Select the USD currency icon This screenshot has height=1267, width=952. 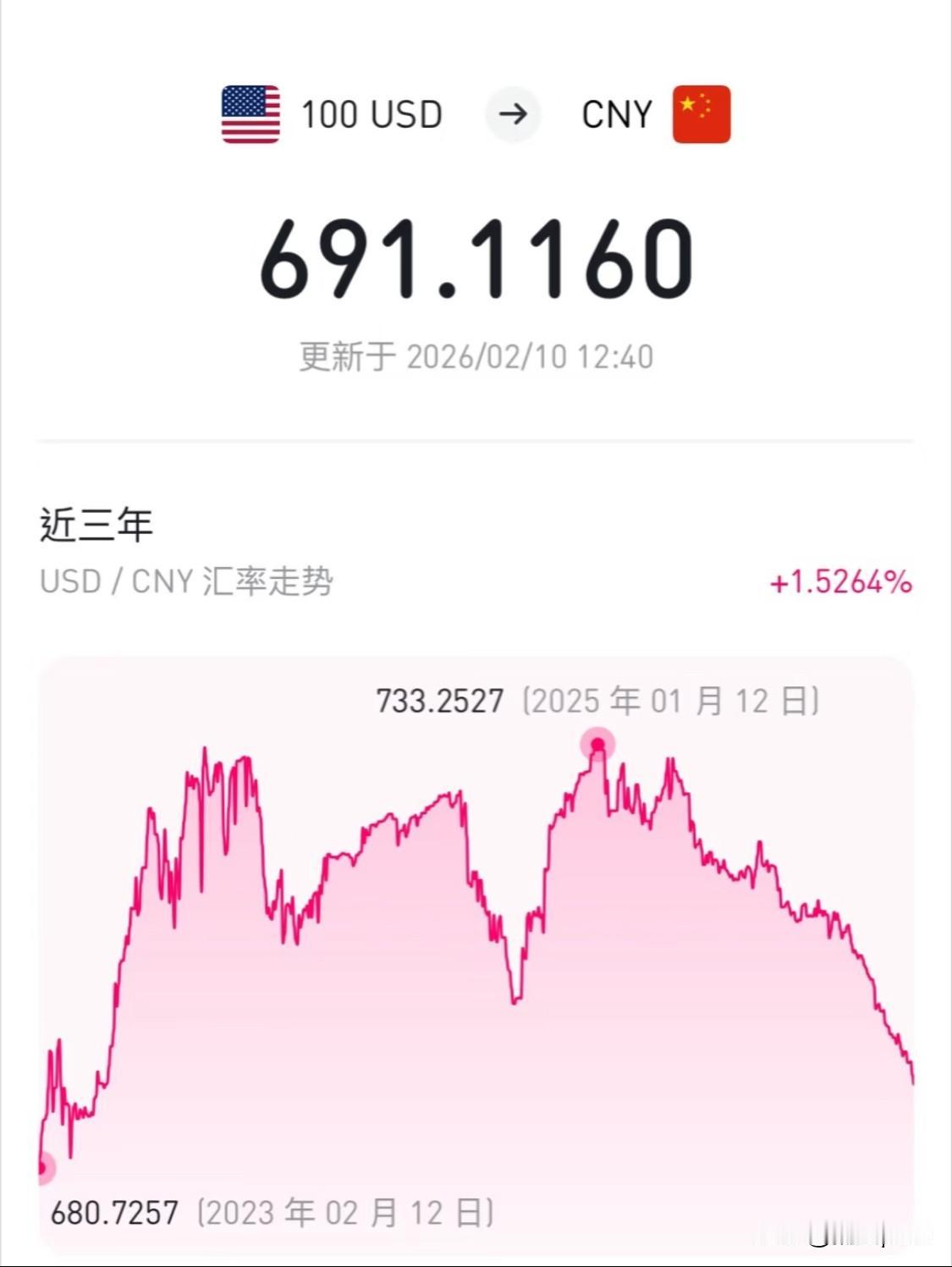tap(250, 115)
